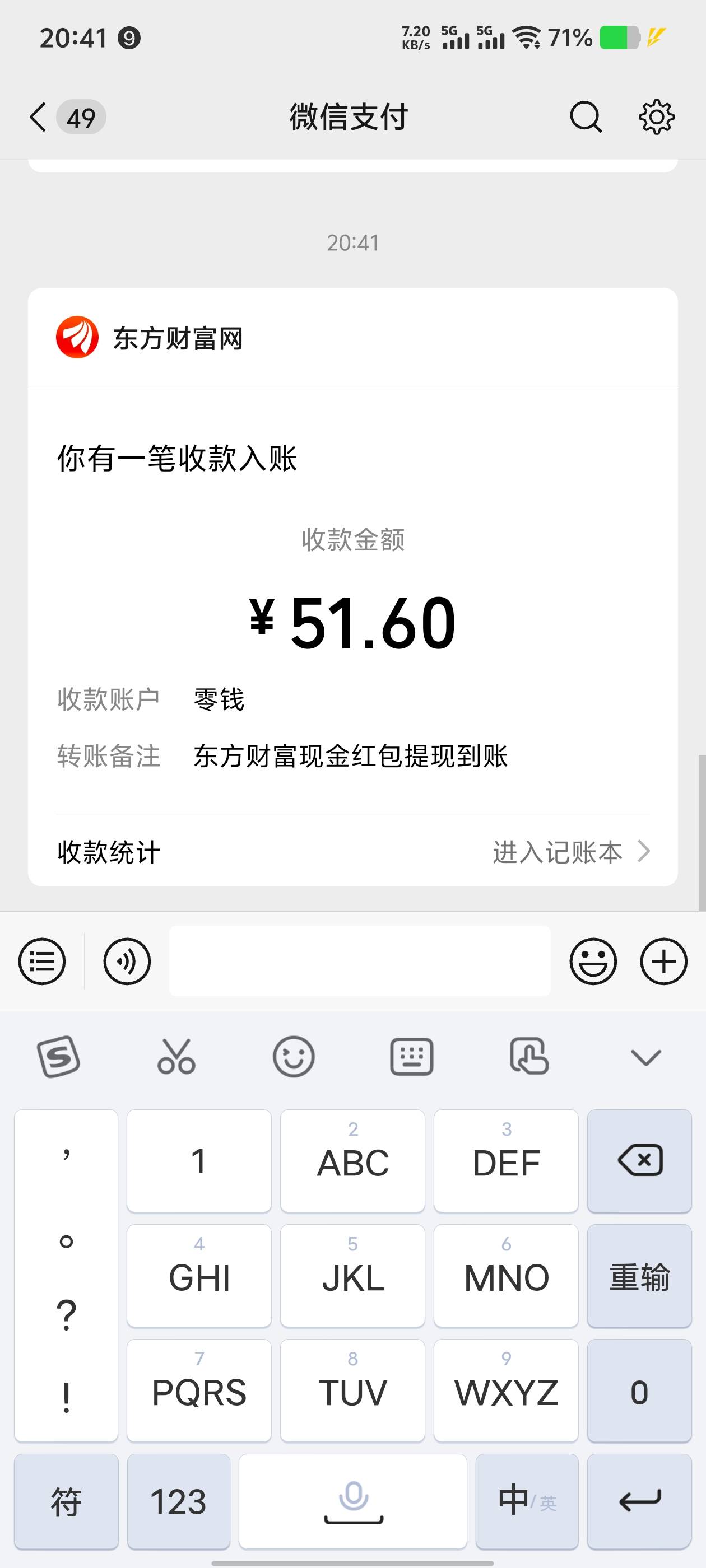Viewport: 706px width, 1568px height.
Task: Change the keyboard layout type
Action: pyautogui.click(x=411, y=1057)
